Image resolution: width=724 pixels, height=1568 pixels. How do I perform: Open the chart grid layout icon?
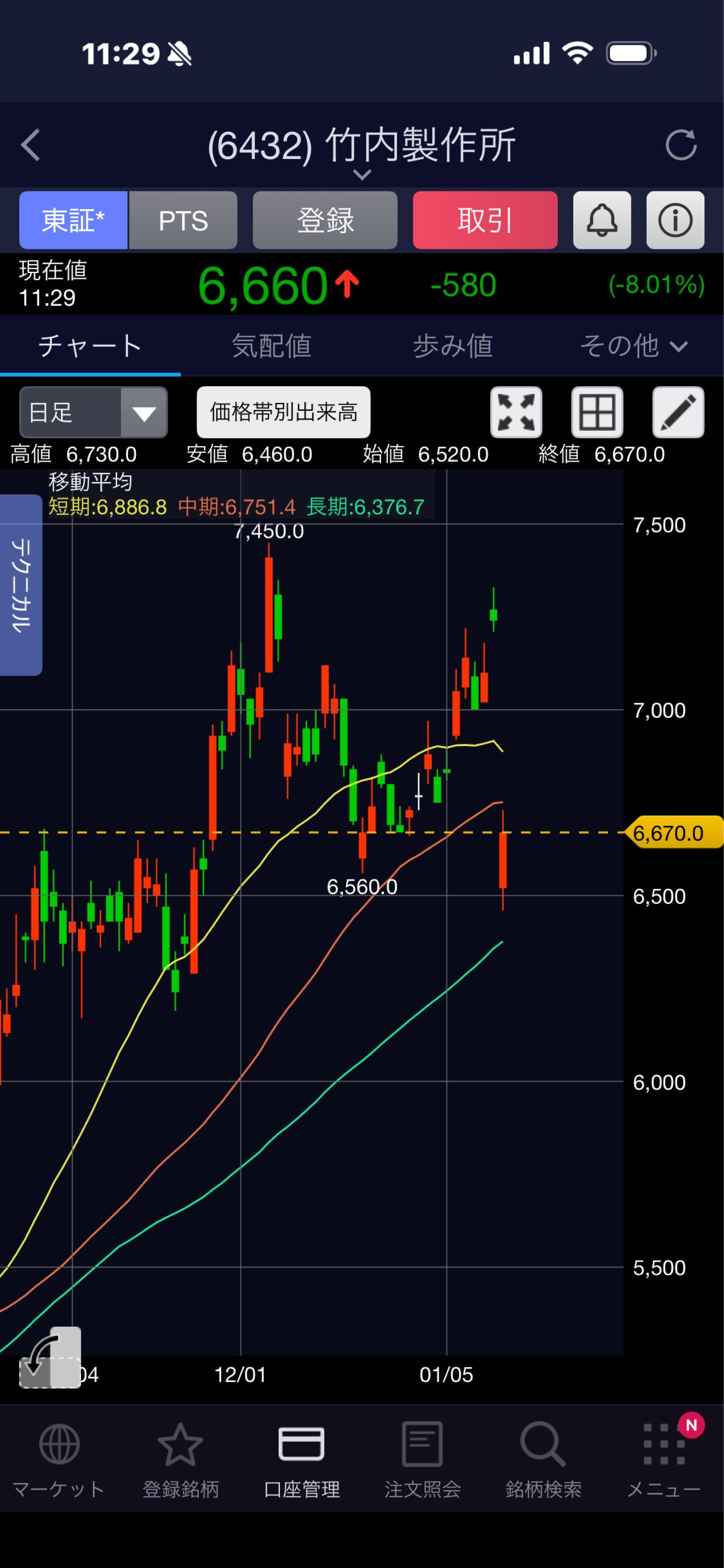coord(597,412)
